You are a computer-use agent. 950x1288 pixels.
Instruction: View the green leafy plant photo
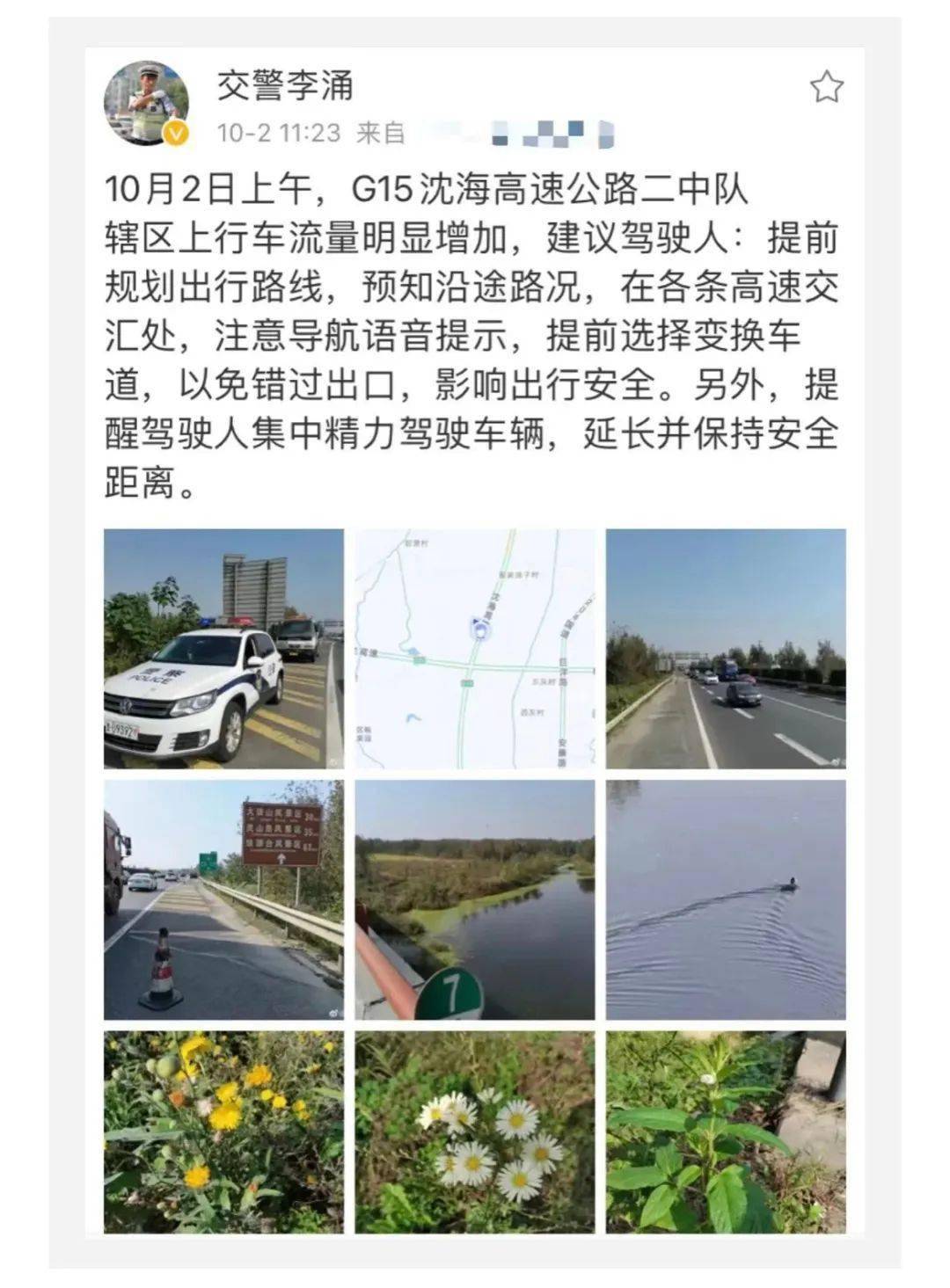726,1132
